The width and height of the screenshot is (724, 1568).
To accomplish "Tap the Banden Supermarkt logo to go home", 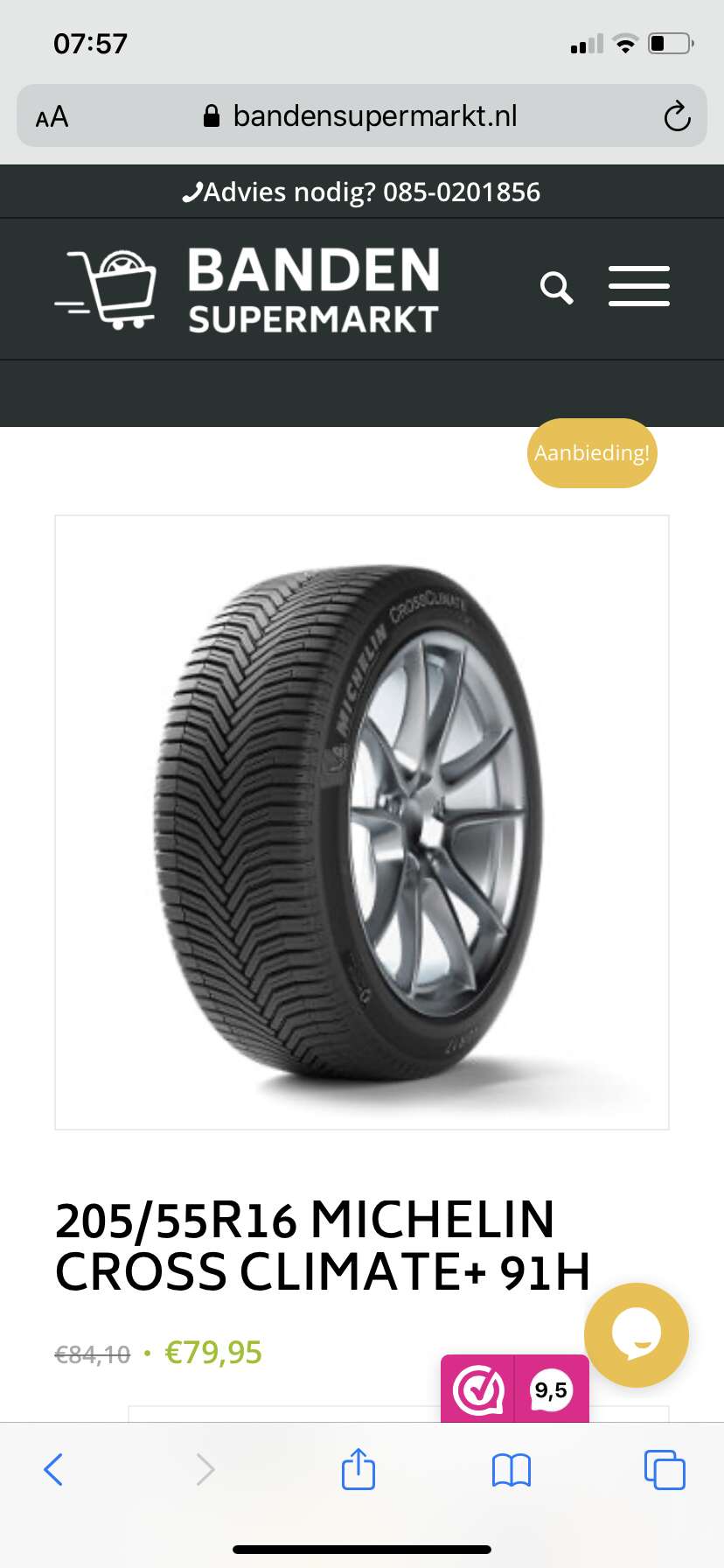I will coord(247,289).
